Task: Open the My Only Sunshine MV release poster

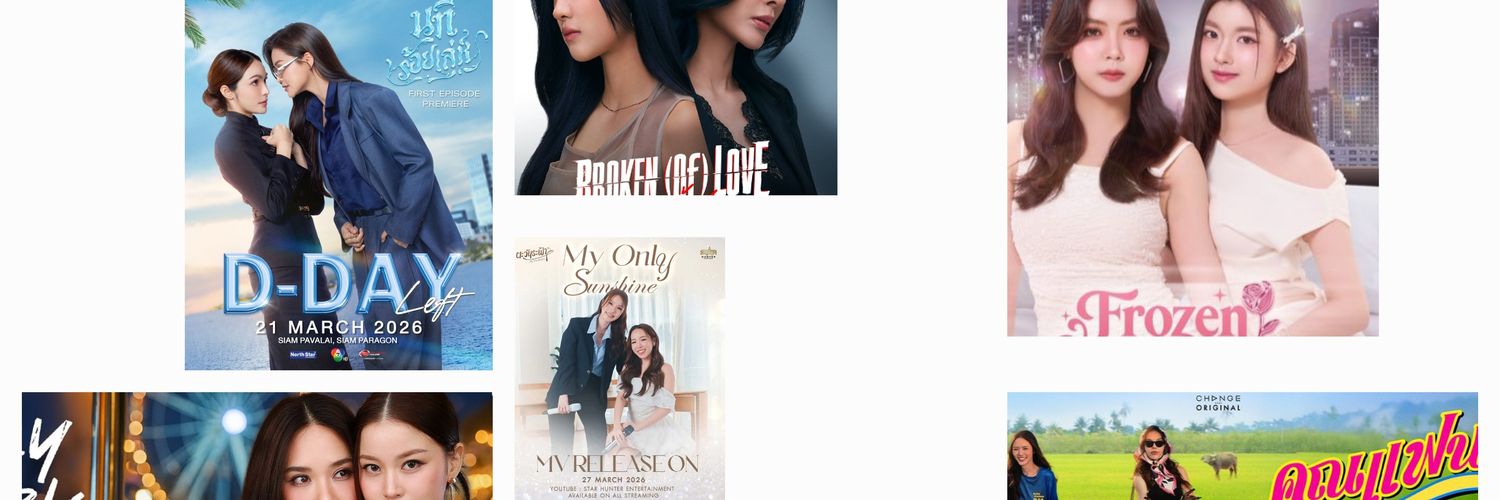Action: (620, 368)
